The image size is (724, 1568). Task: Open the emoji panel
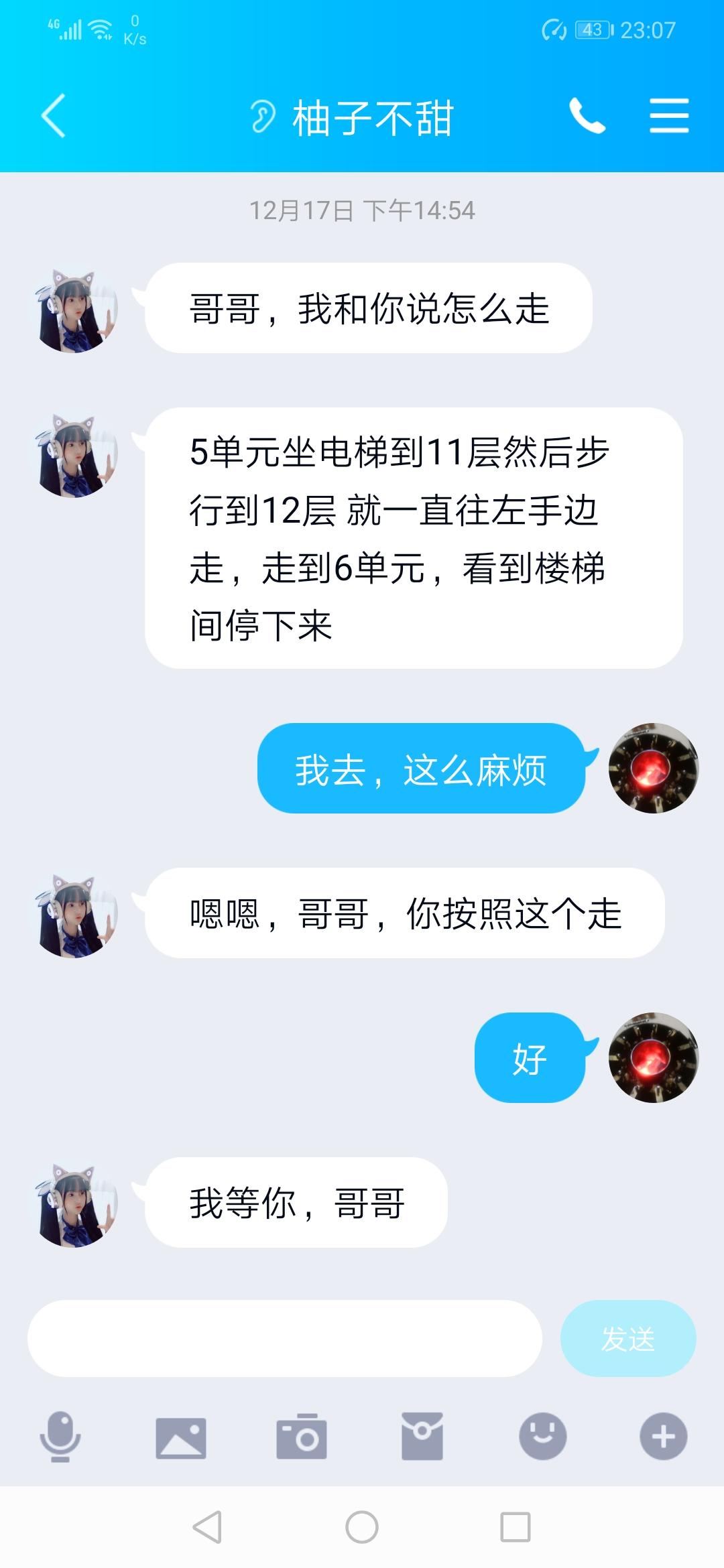tap(543, 1437)
